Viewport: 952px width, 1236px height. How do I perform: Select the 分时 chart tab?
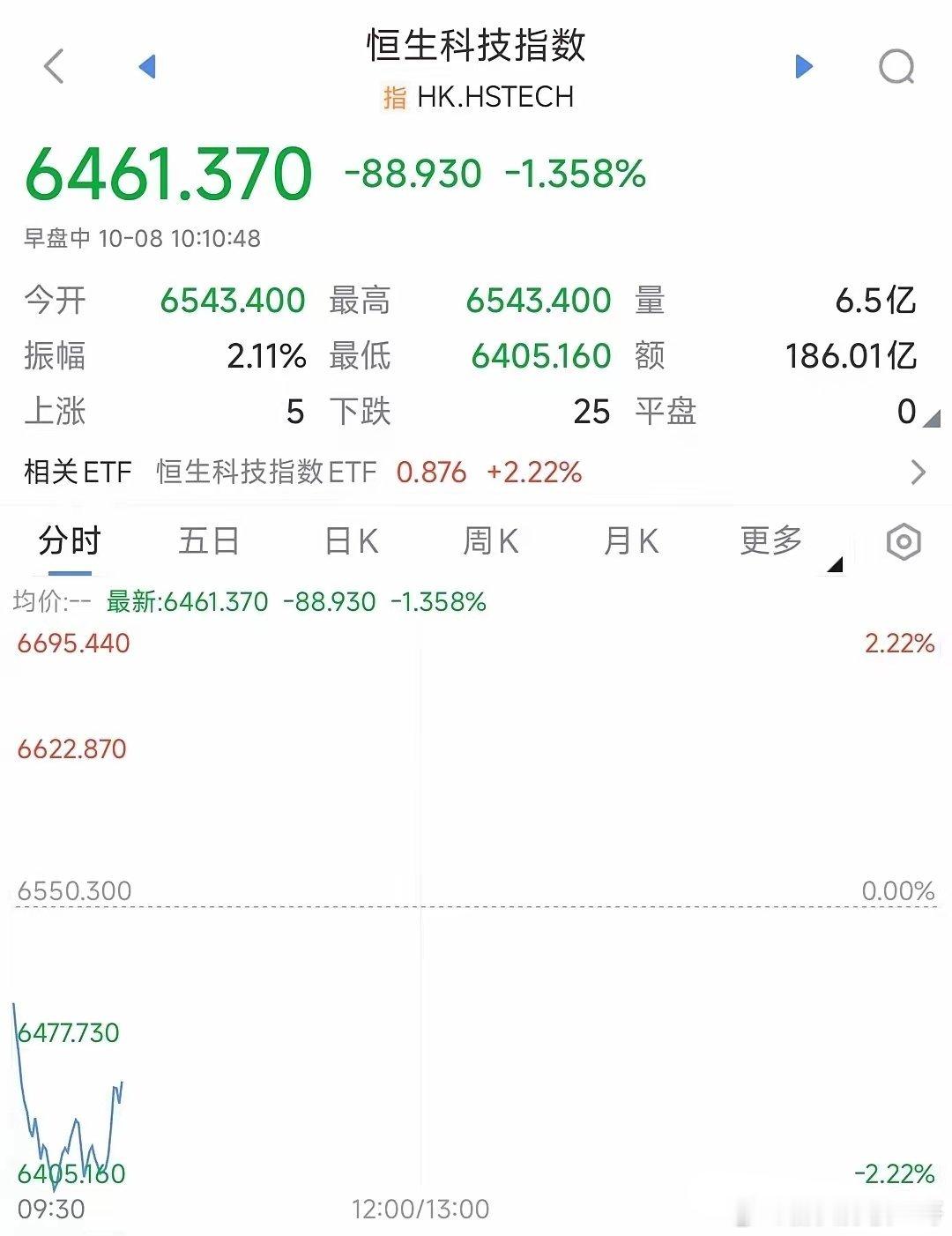(x=70, y=541)
